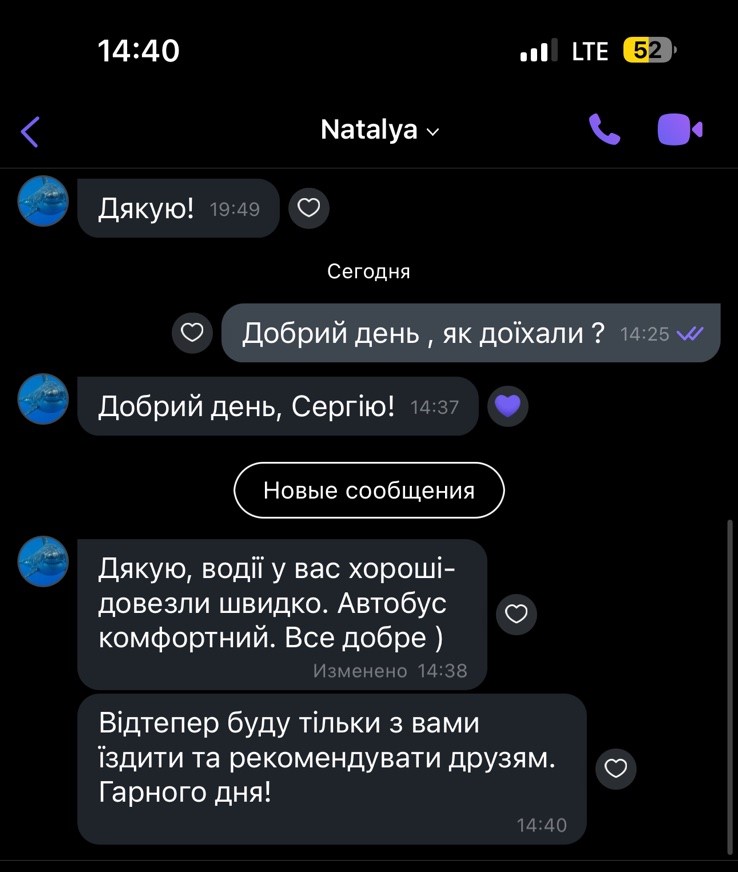Start a voice call with Natalya
738x872 pixels.
tap(604, 130)
